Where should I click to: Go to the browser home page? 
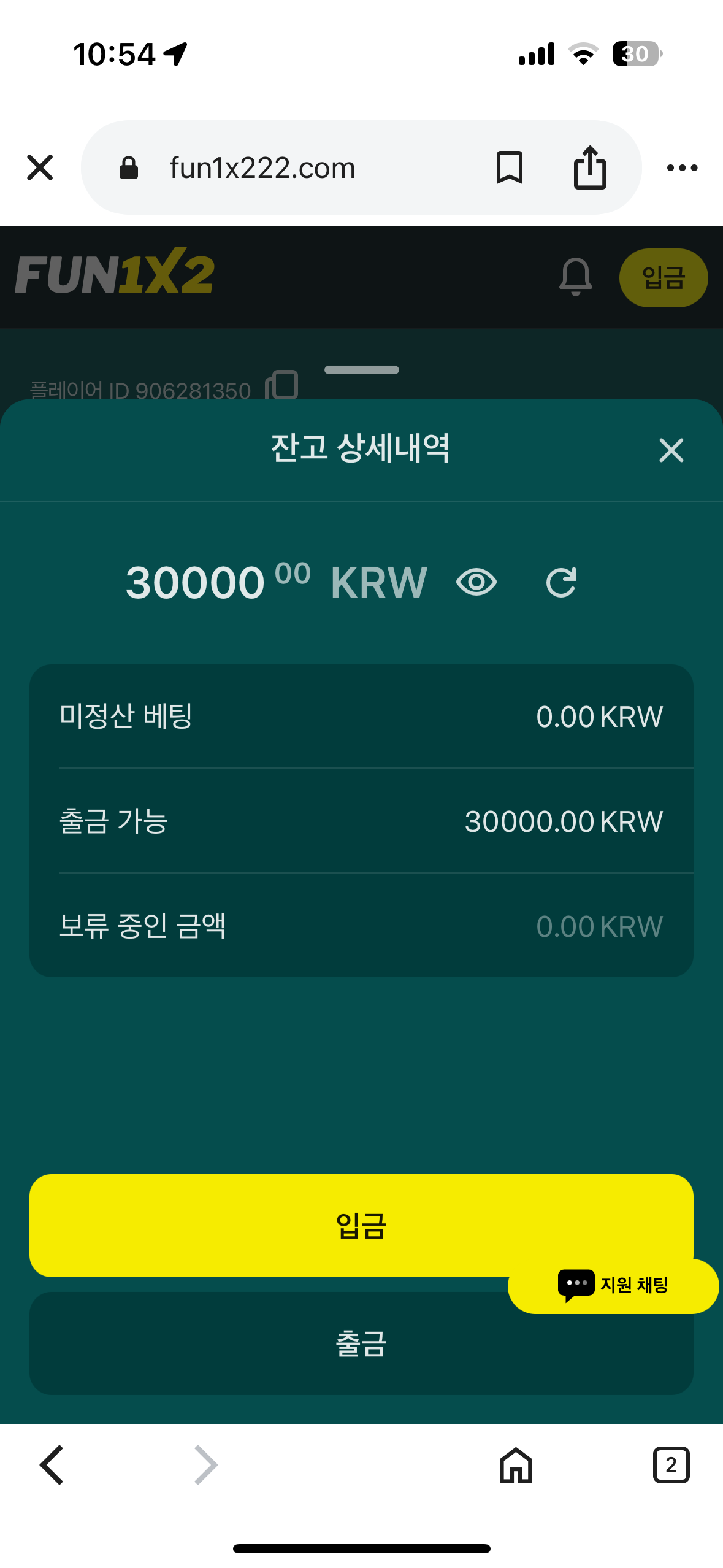click(516, 1465)
